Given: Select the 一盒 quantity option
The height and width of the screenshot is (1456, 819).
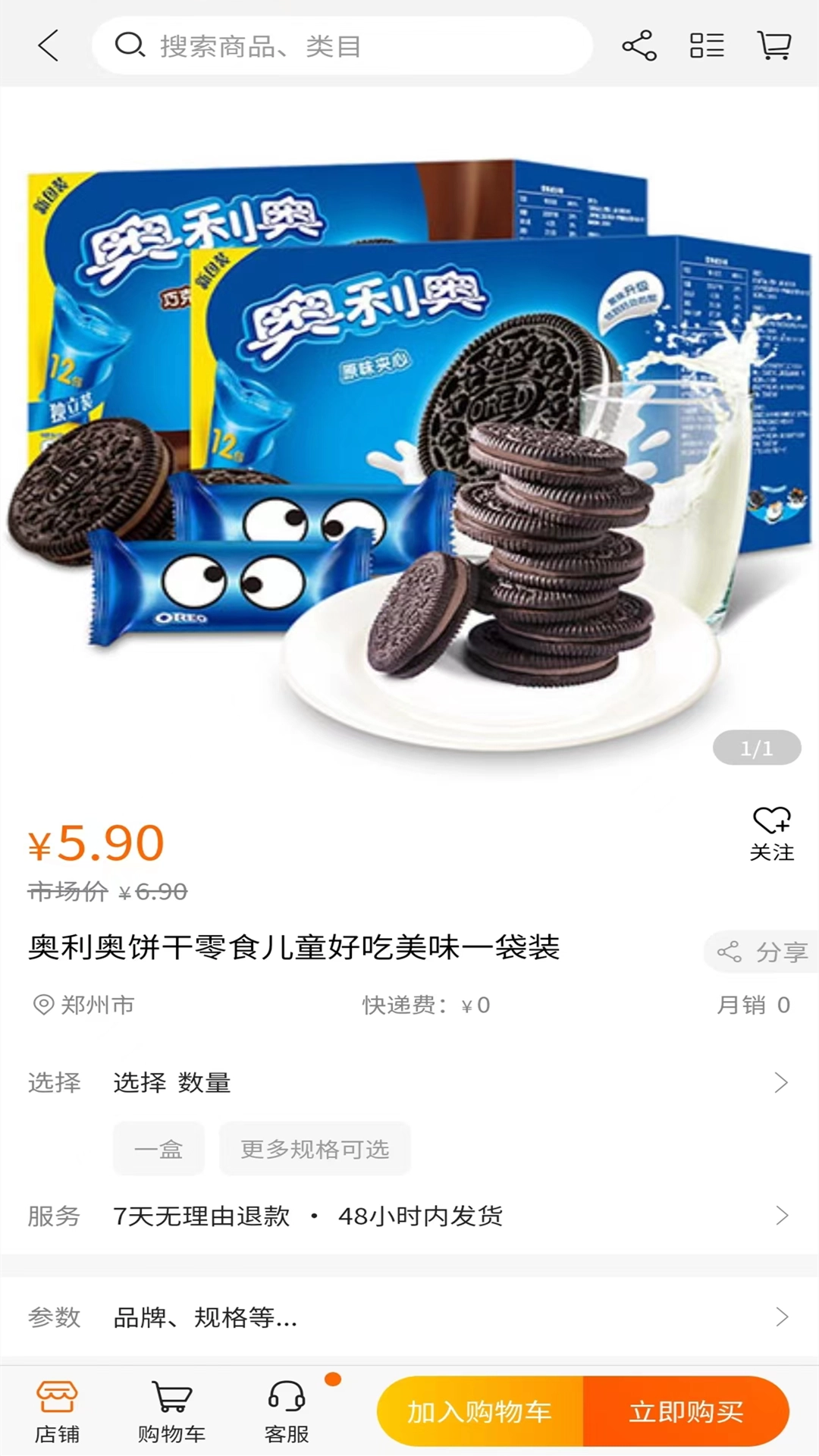Looking at the screenshot, I should point(158,1149).
